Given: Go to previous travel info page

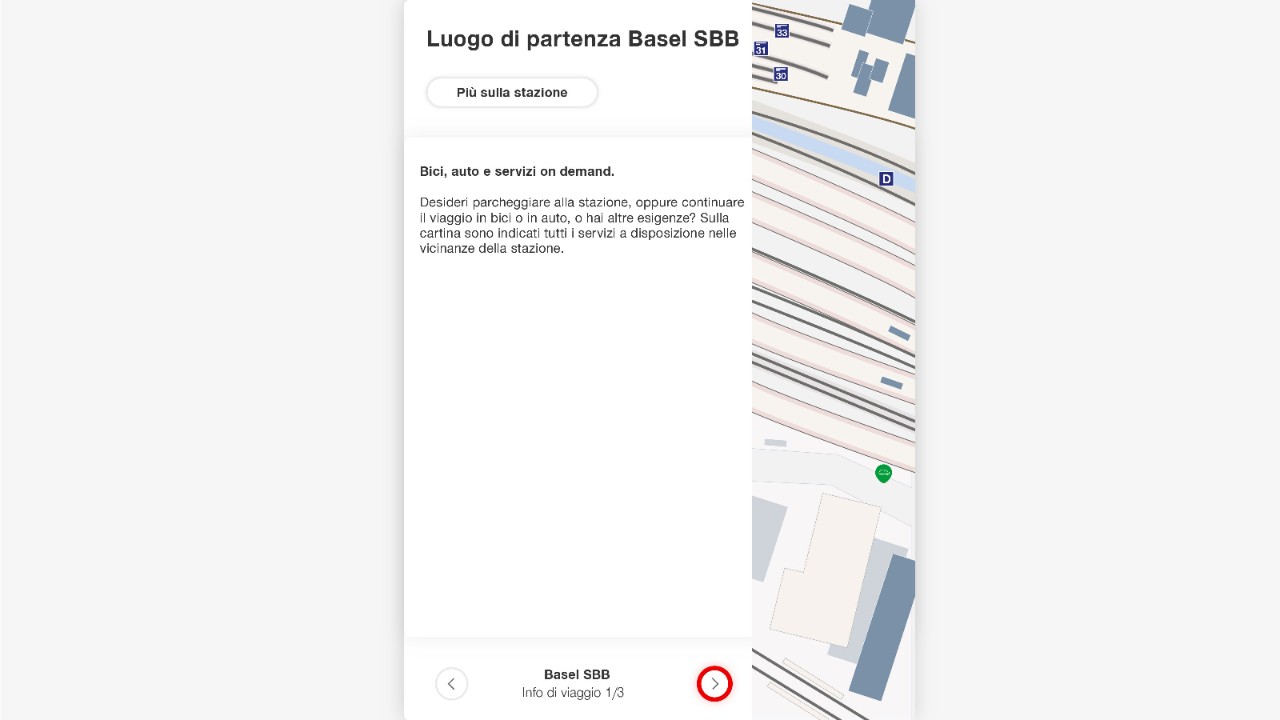Looking at the screenshot, I should coord(451,684).
